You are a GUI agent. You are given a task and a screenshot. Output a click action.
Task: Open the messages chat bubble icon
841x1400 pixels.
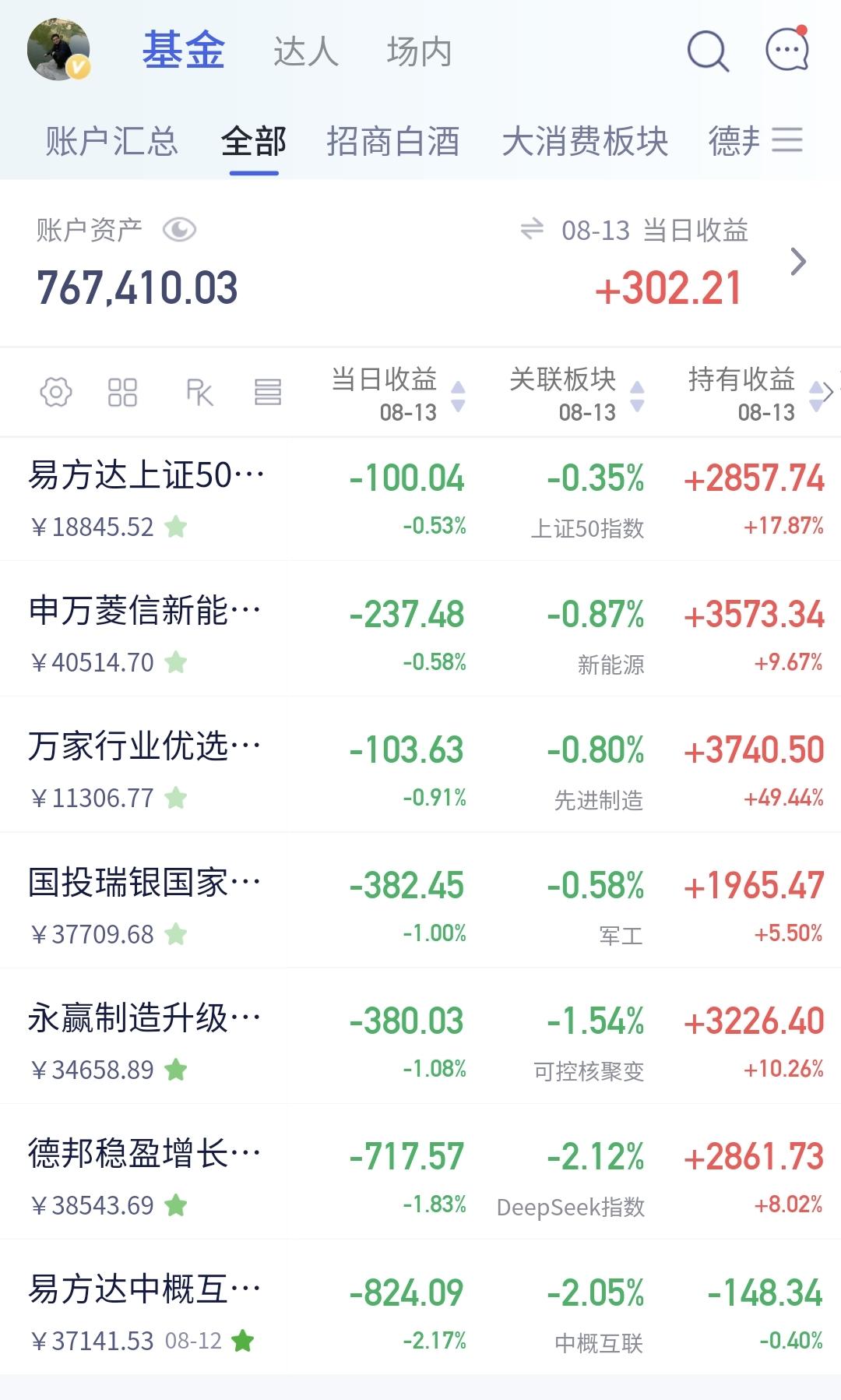[x=787, y=49]
